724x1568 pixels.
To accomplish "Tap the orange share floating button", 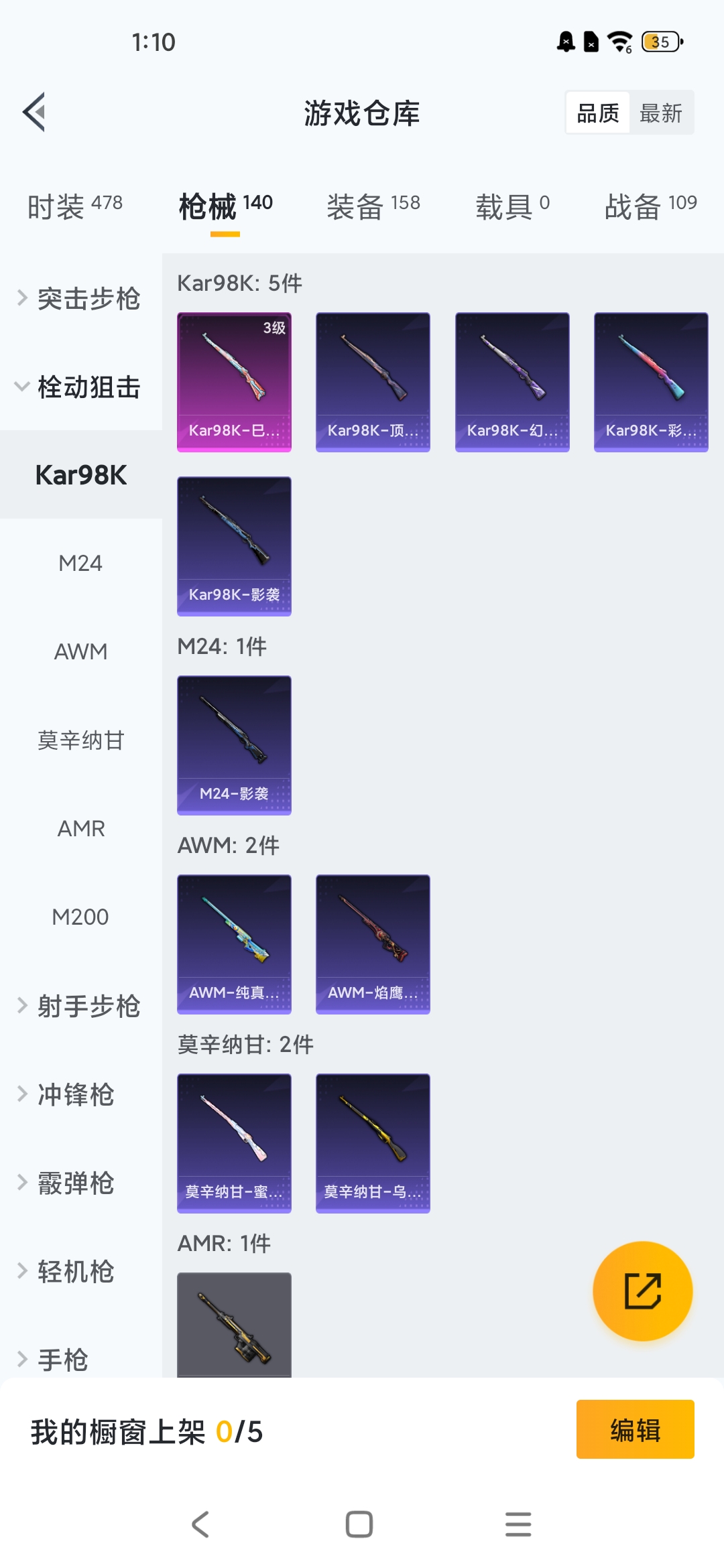I will click(643, 1291).
